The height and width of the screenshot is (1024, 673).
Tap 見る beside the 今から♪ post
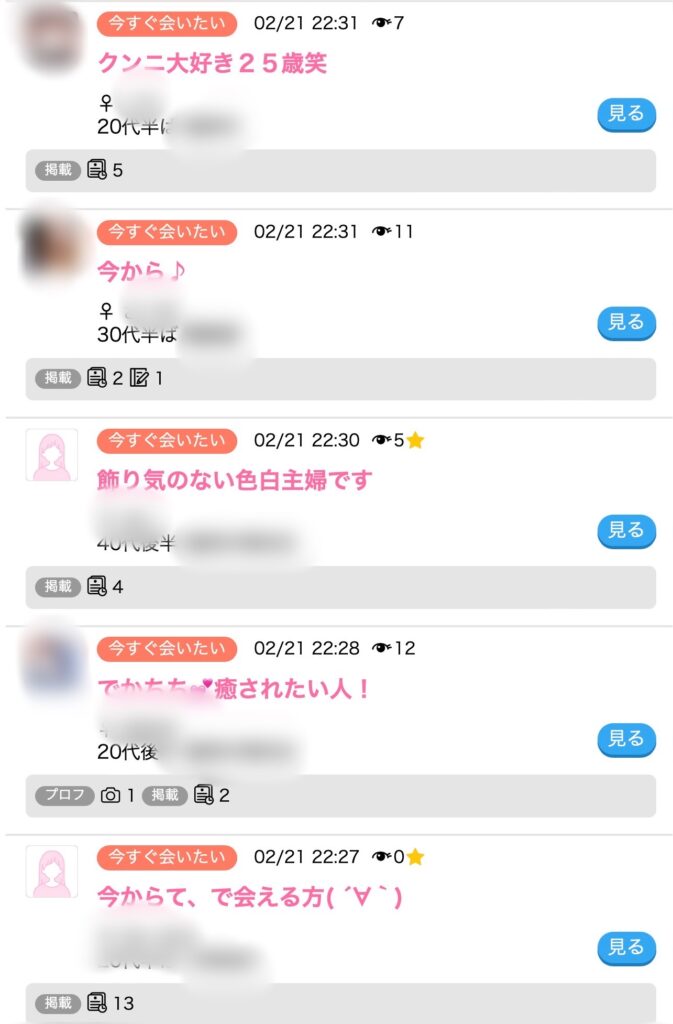pyautogui.click(x=626, y=322)
